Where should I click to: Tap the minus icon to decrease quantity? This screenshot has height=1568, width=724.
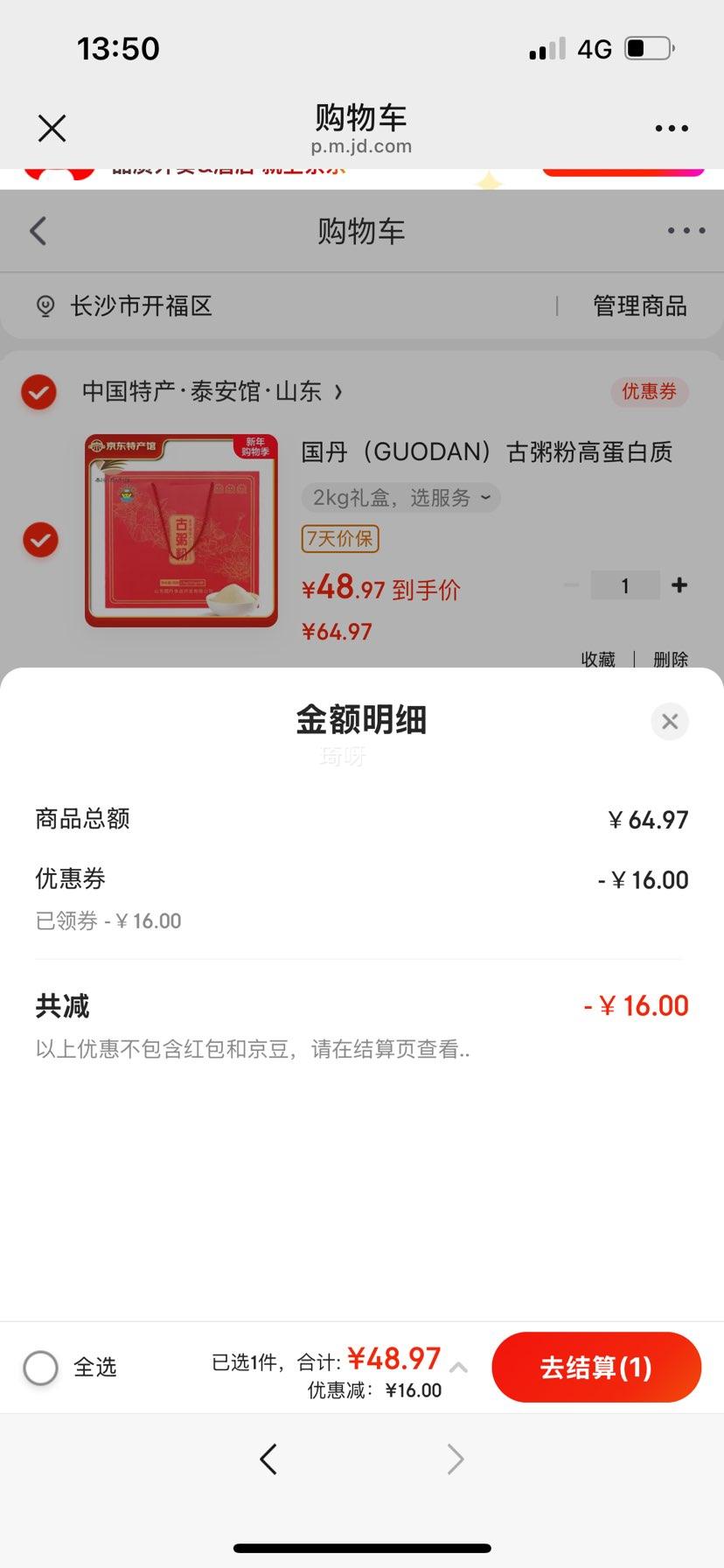click(570, 584)
